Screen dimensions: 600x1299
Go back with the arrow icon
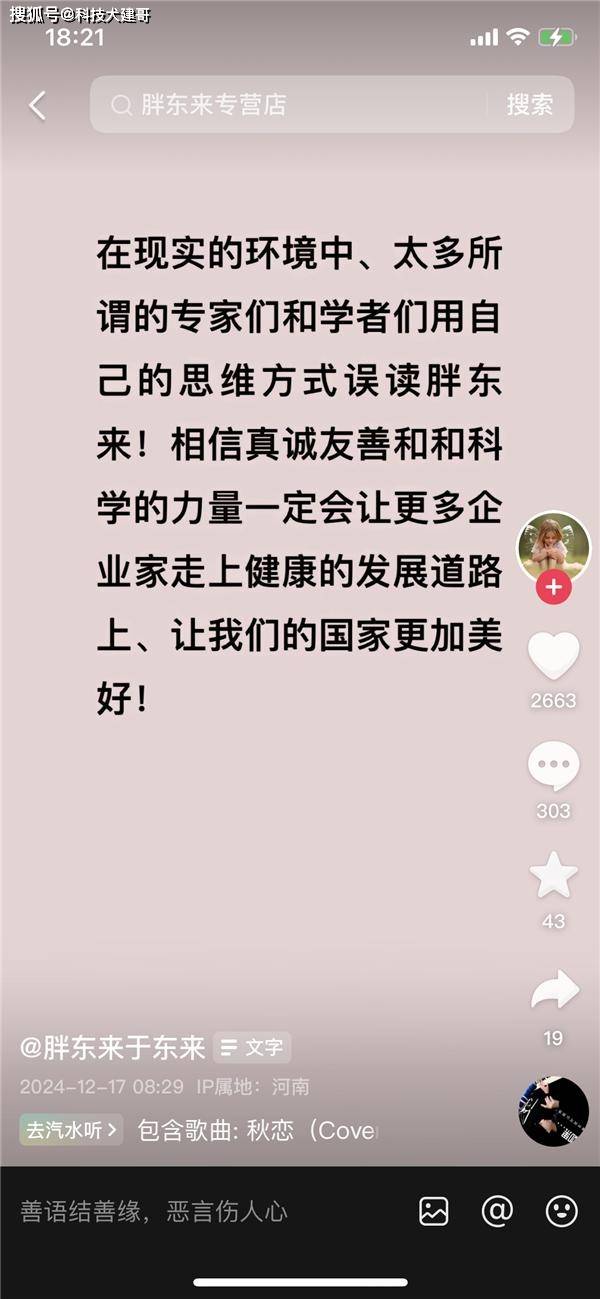pyautogui.click(x=38, y=105)
